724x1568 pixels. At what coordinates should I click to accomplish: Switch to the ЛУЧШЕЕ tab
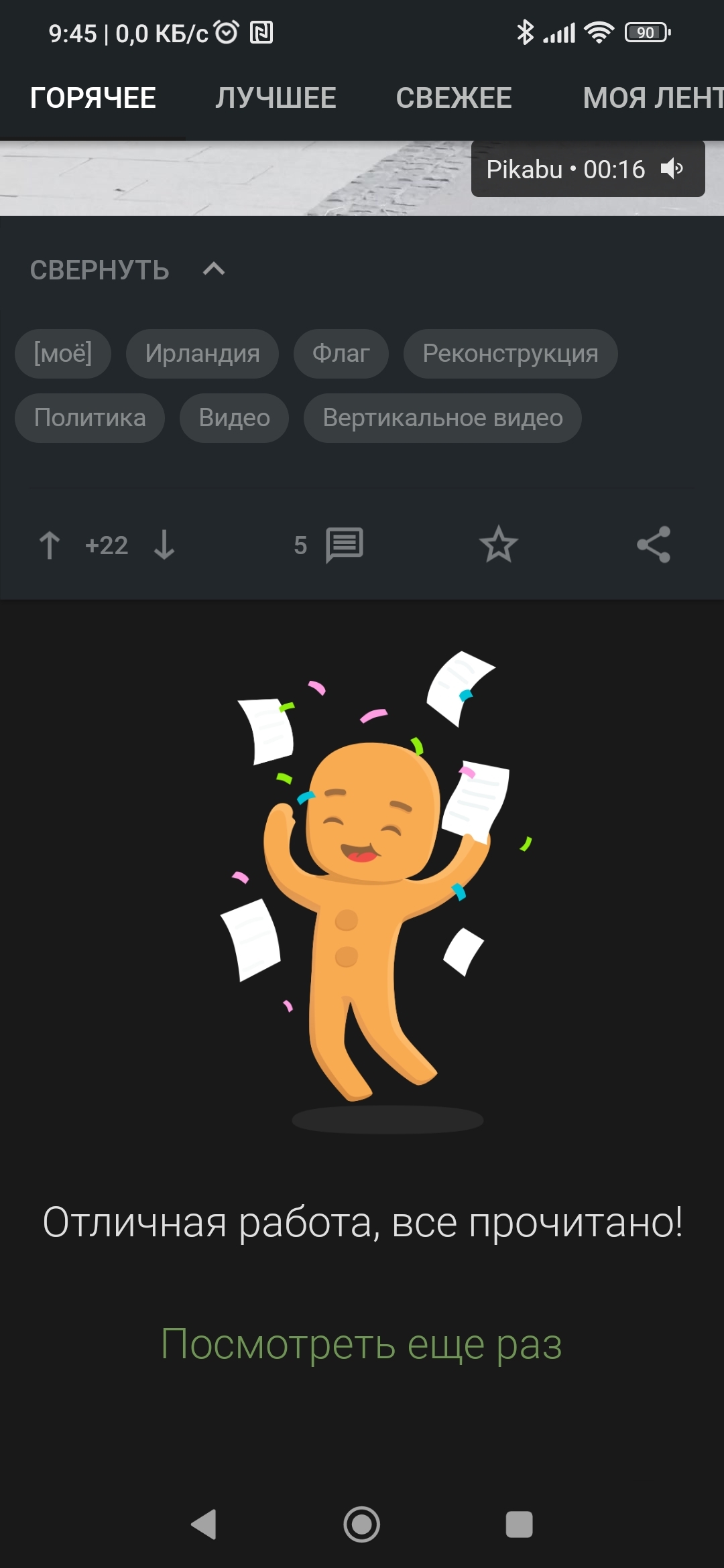[x=276, y=98]
